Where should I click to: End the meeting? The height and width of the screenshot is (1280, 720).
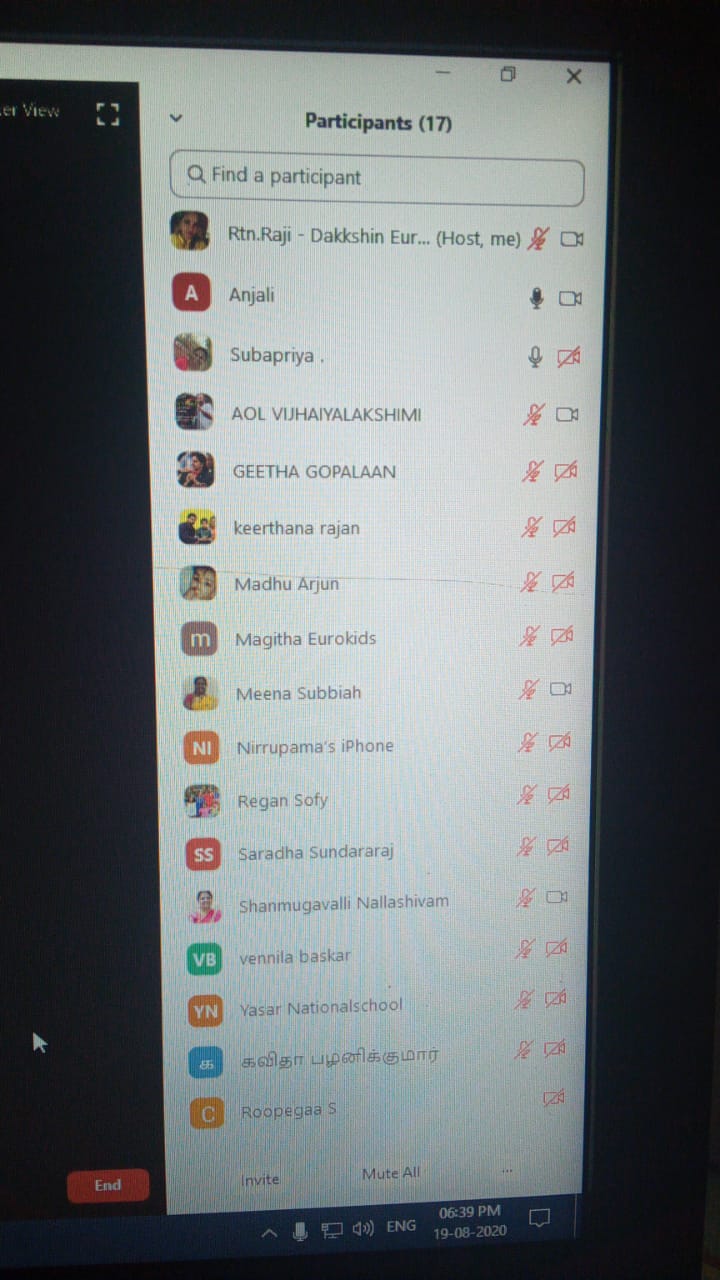[108, 1185]
